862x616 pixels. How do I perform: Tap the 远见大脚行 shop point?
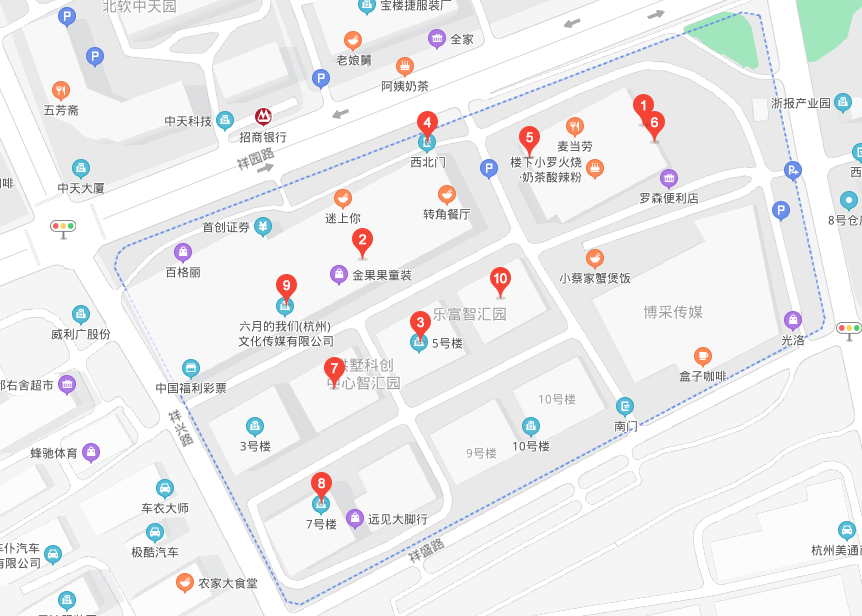(x=355, y=518)
